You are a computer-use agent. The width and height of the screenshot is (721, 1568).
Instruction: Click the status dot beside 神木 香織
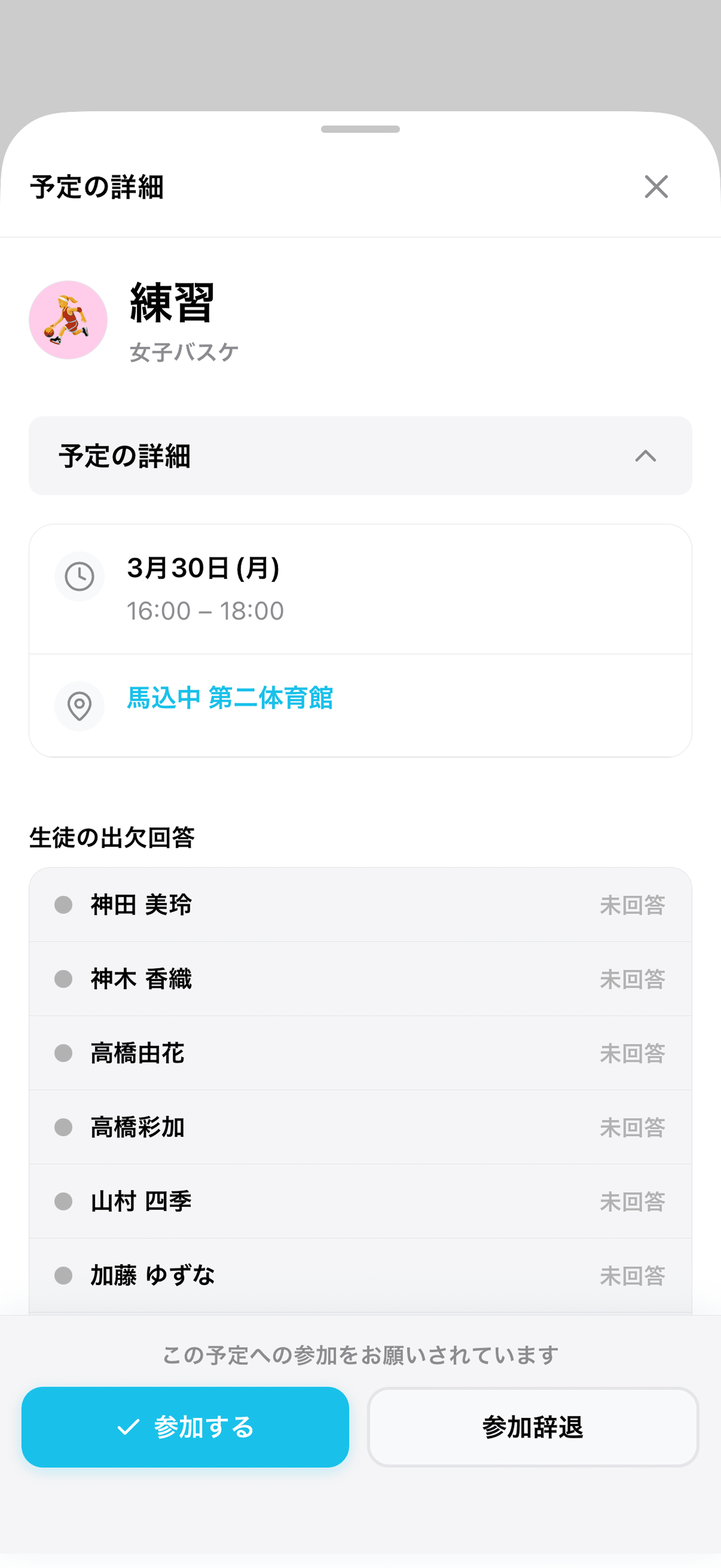pos(63,980)
